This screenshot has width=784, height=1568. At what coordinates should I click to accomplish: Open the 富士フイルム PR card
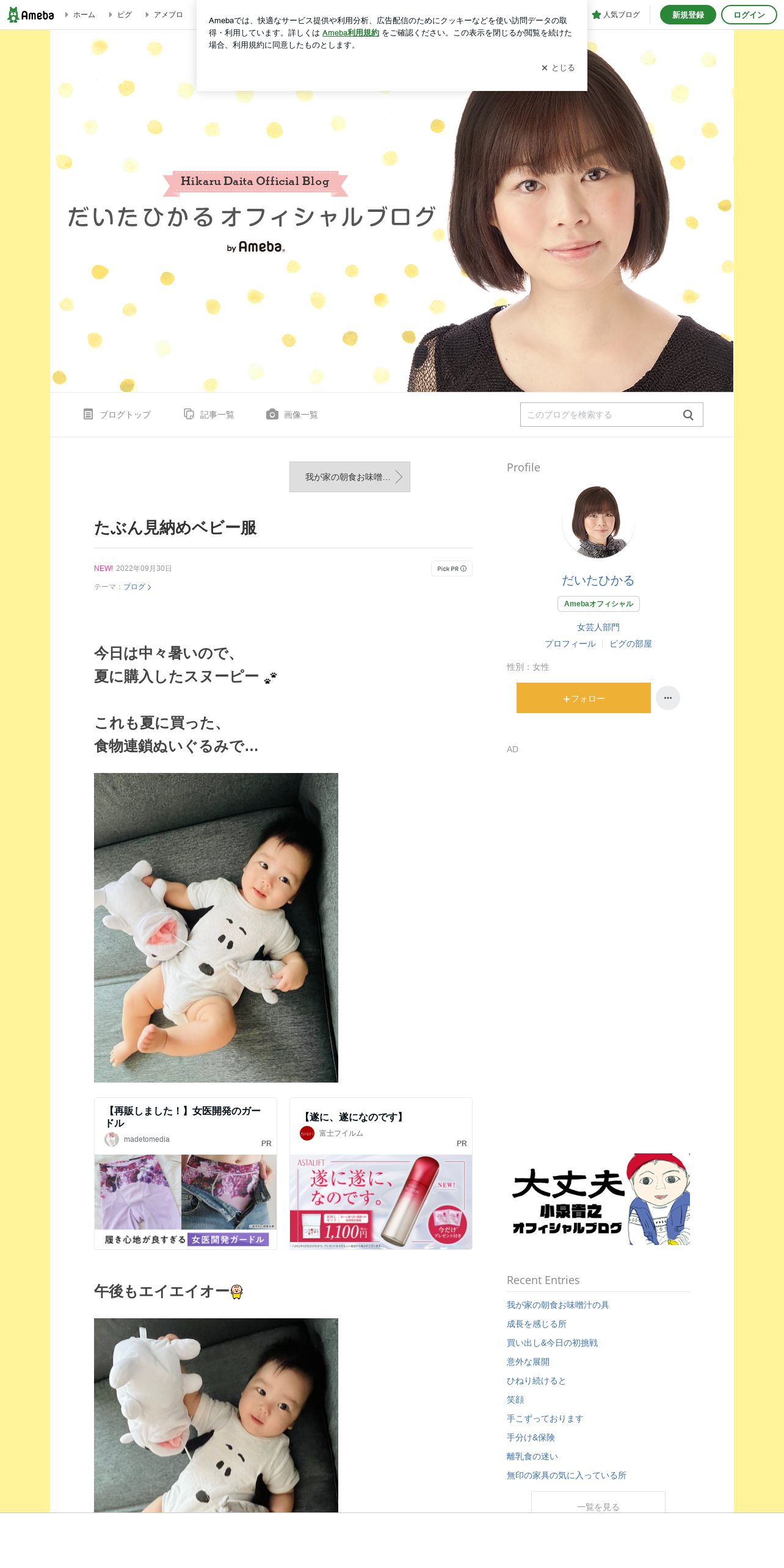[381, 1174]
